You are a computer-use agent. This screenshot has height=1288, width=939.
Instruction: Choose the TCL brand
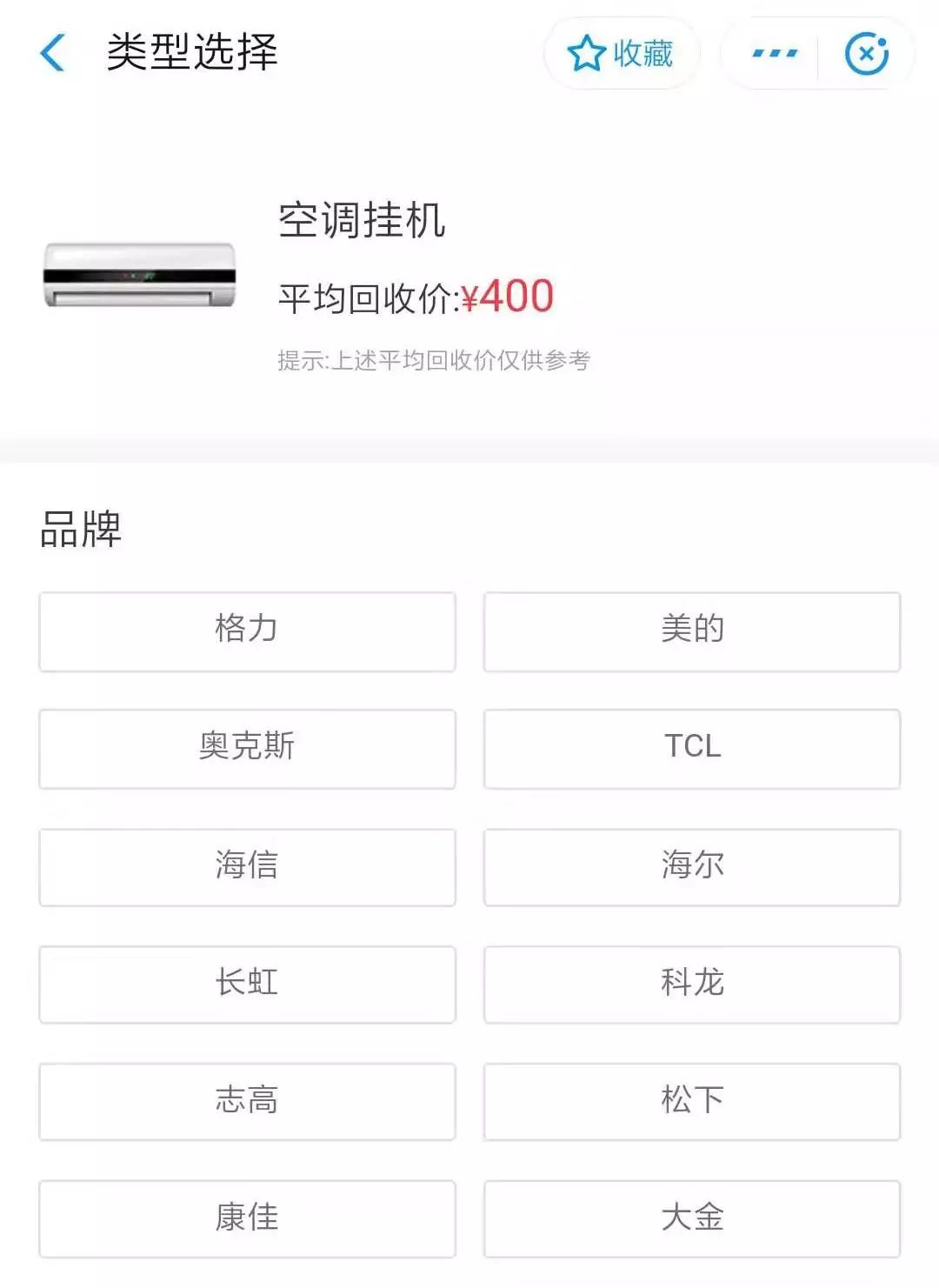pos(692,750)
